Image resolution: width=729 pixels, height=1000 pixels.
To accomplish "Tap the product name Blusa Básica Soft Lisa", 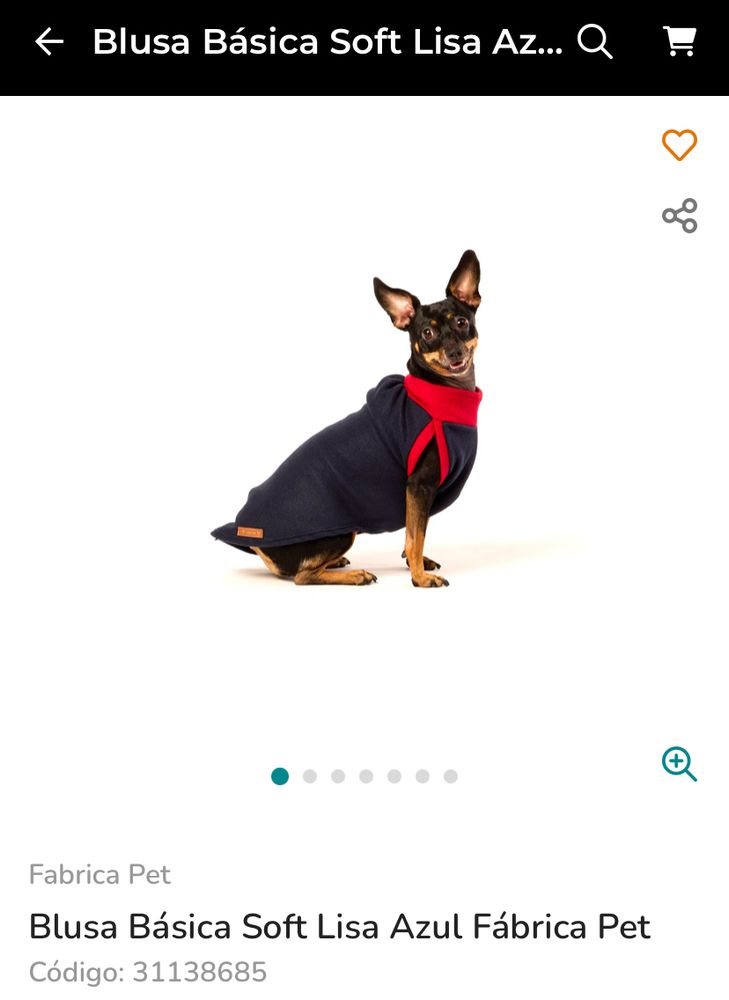I will point(340,928).
